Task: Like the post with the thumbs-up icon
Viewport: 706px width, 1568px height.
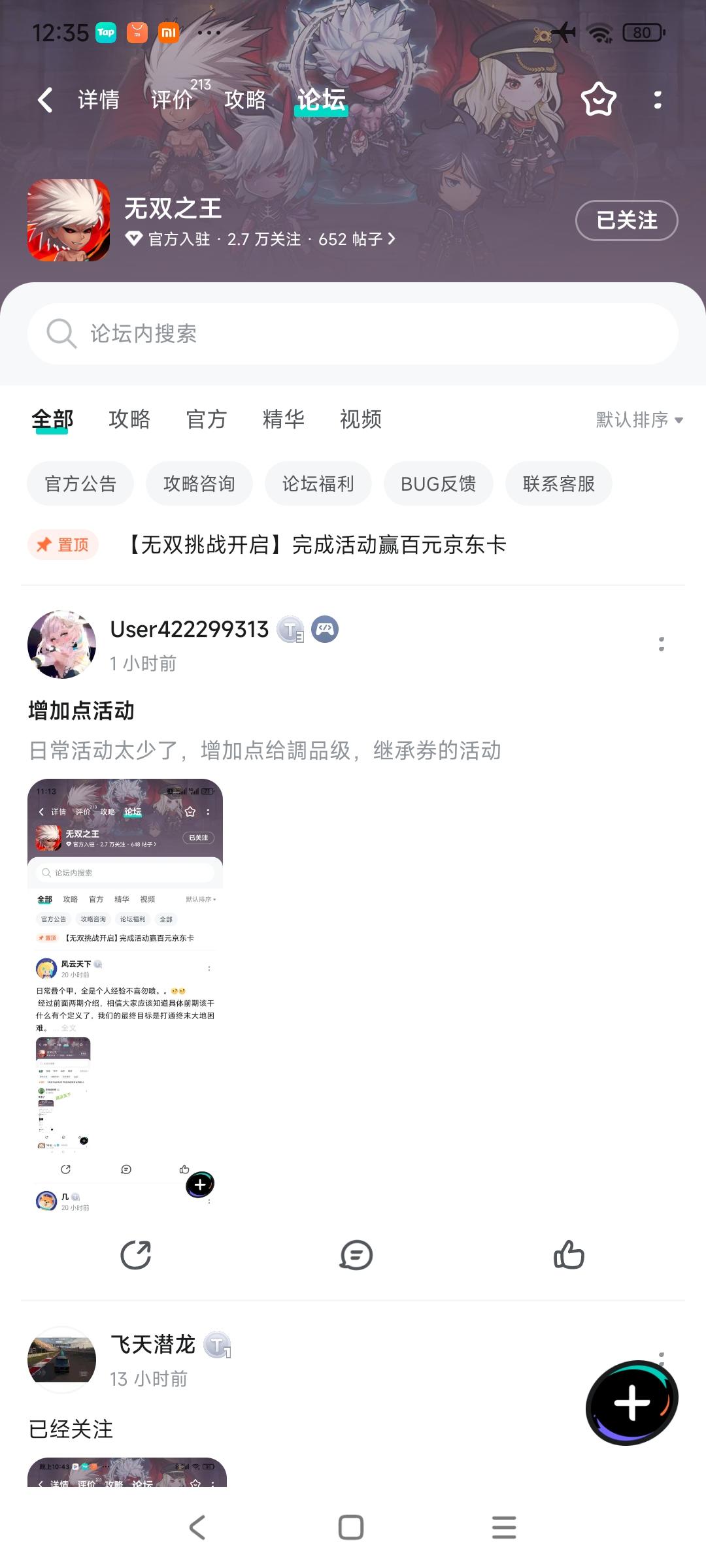Action: (569, 1255)
